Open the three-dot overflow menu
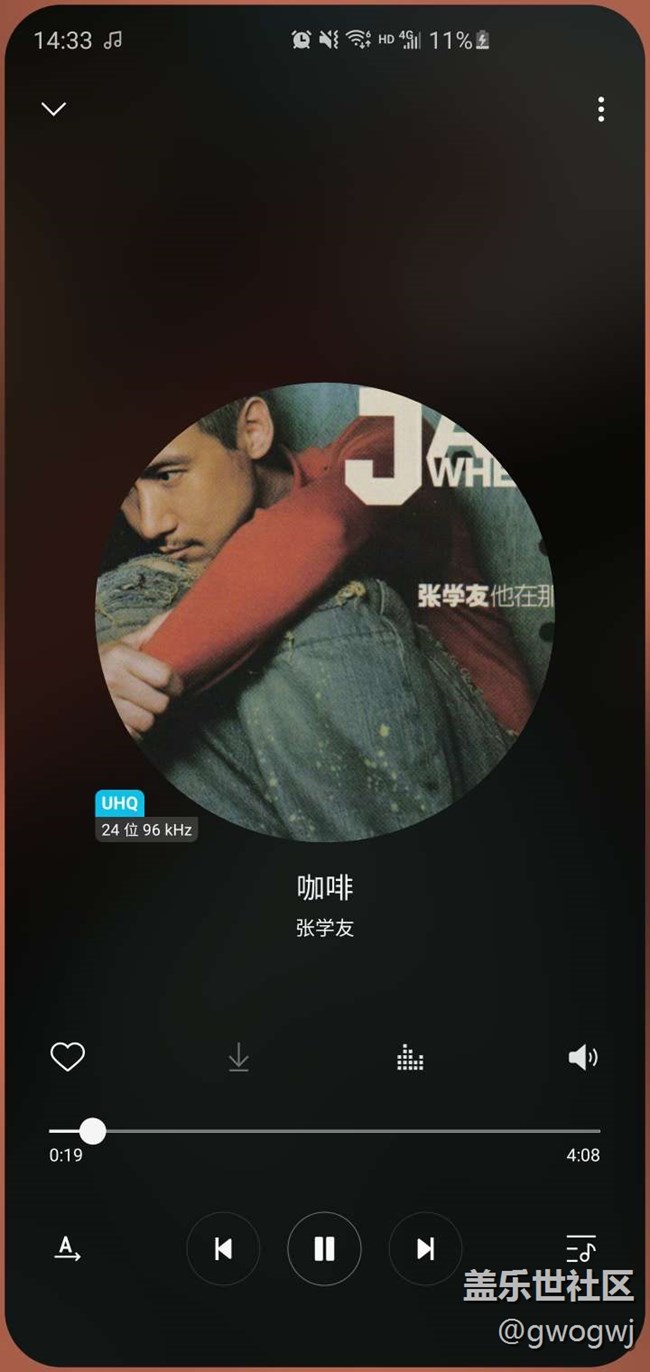Screen dimensions: 650x1372 600,110
